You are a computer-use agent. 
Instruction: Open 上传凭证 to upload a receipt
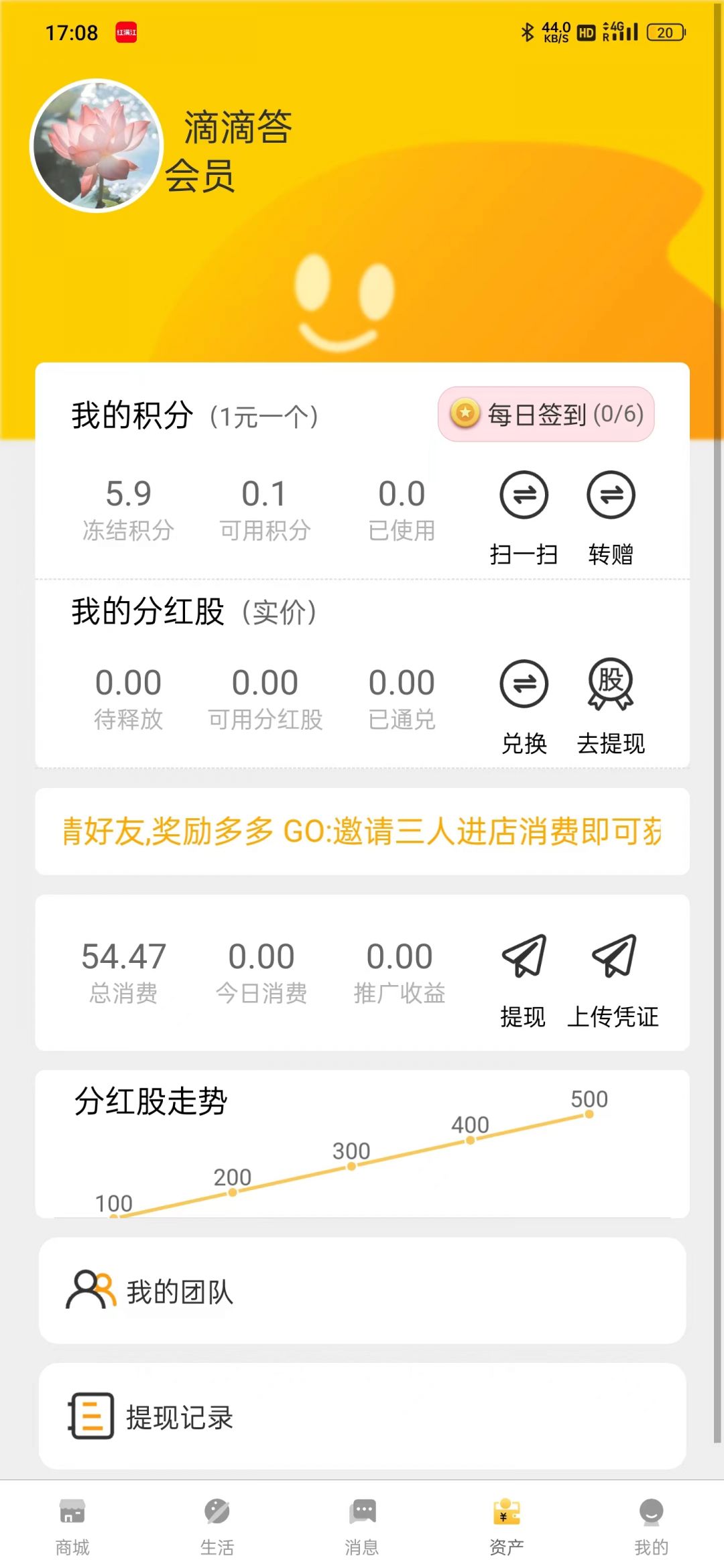(613, 979)
